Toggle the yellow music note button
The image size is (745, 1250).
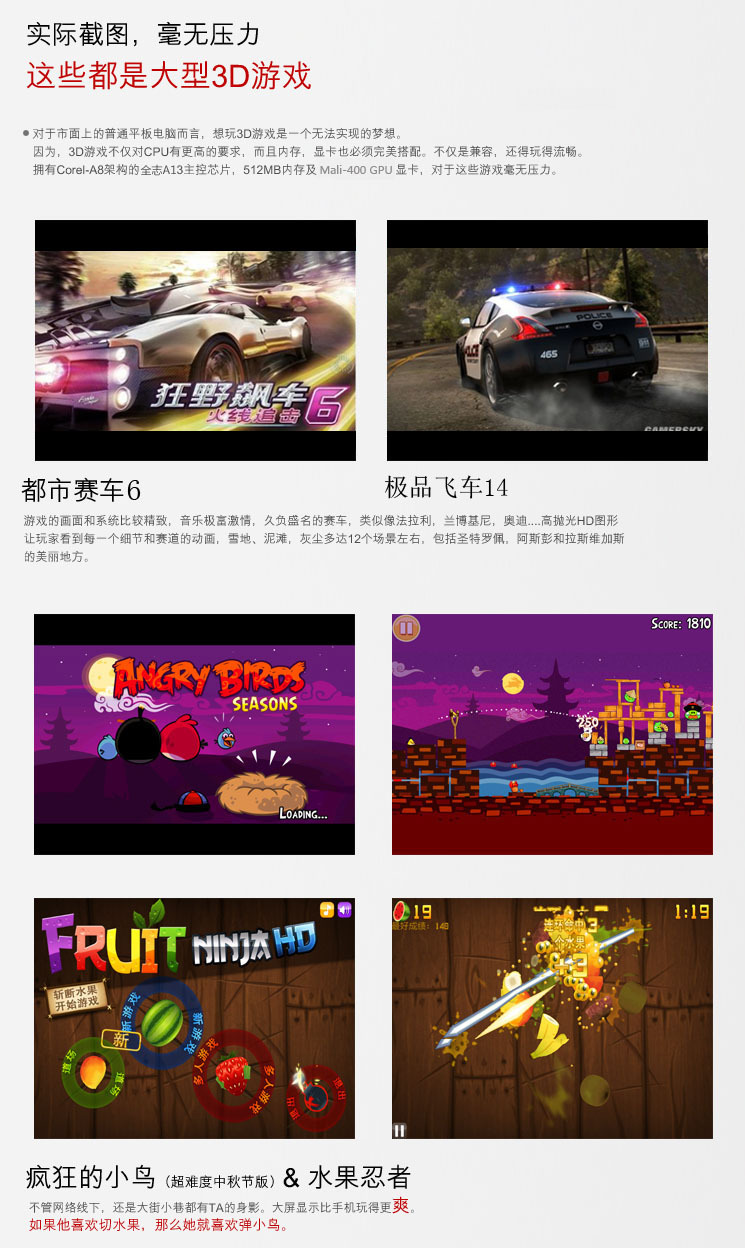coord(326,911)
